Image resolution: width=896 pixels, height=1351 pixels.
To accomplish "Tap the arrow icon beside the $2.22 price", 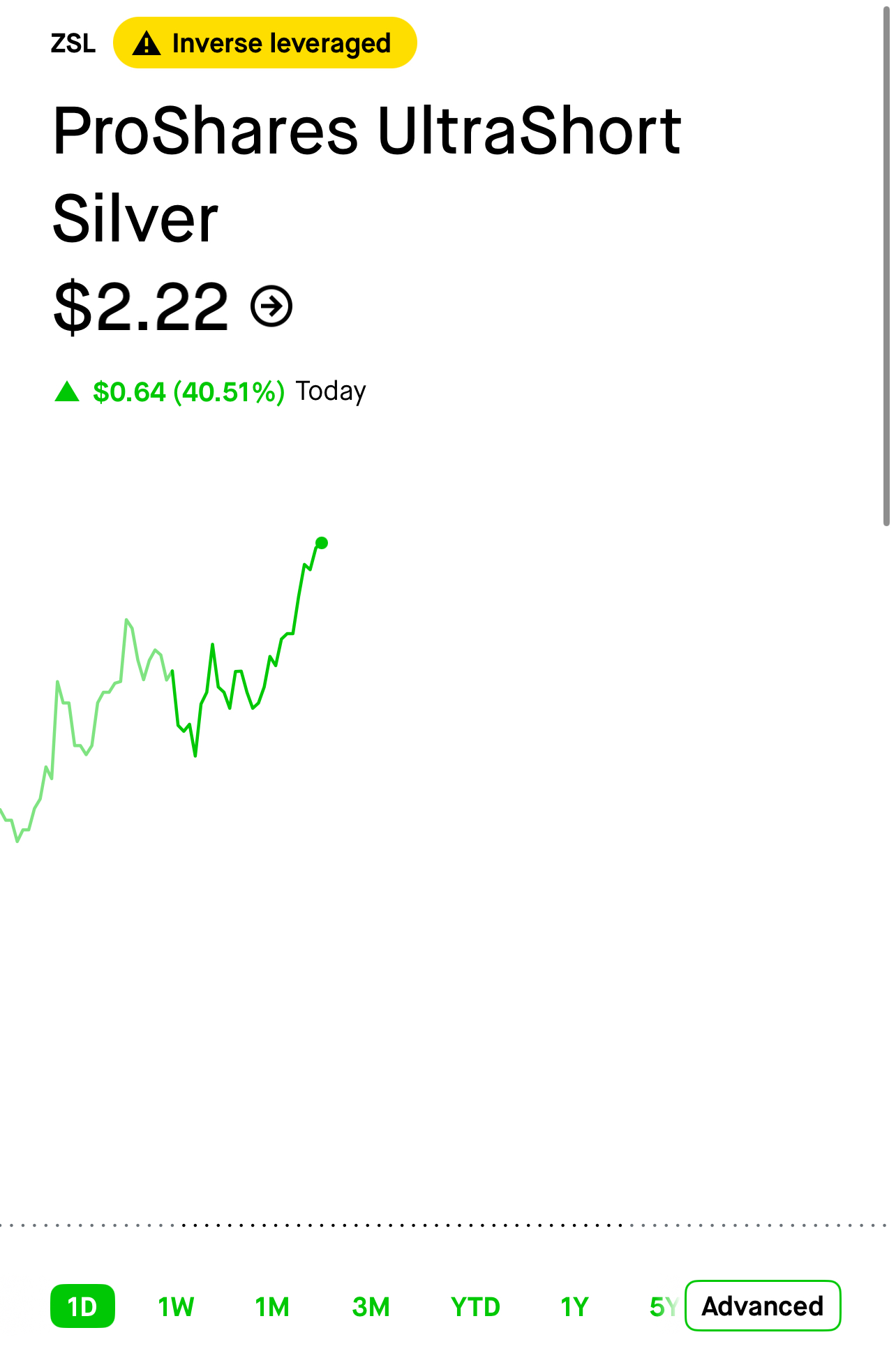I will tap(271, 306).
